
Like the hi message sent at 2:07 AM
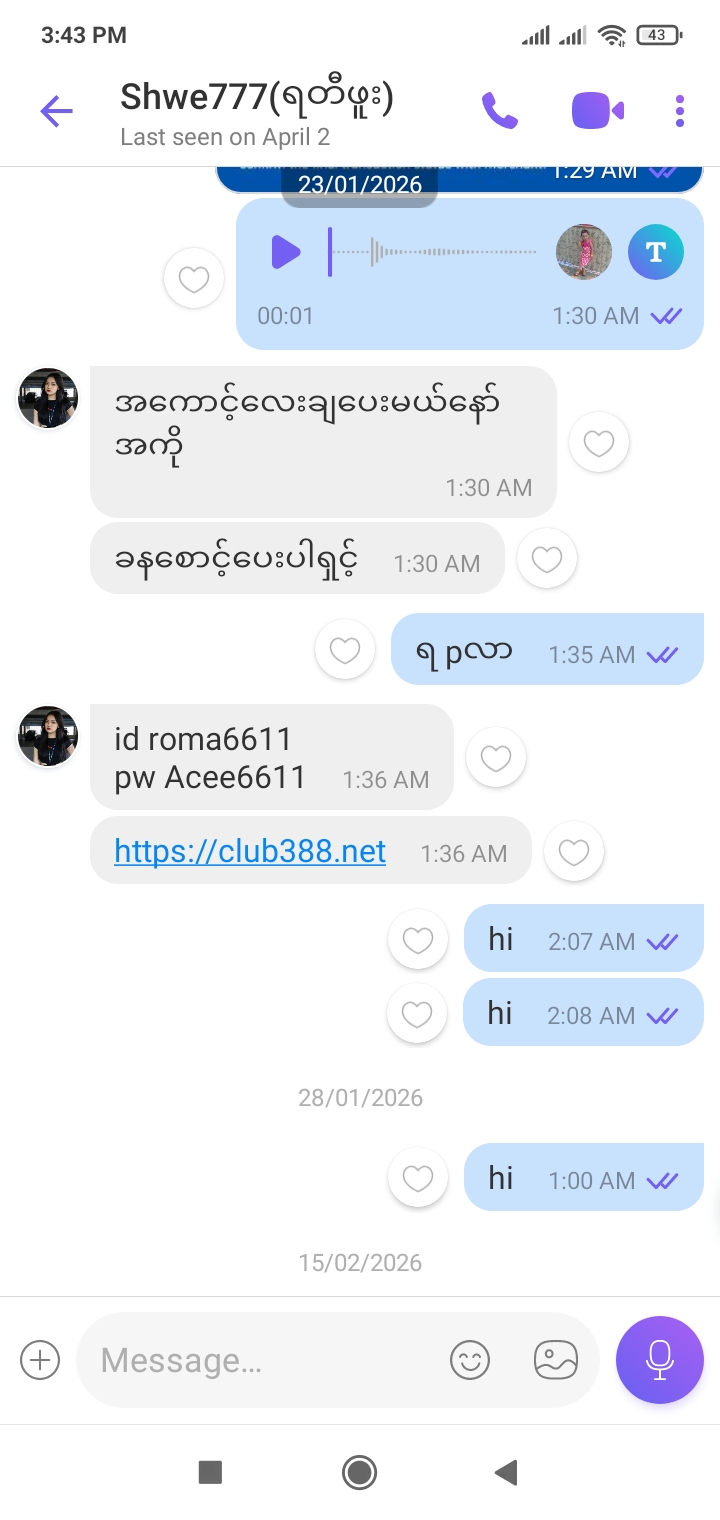coord(417,940)
